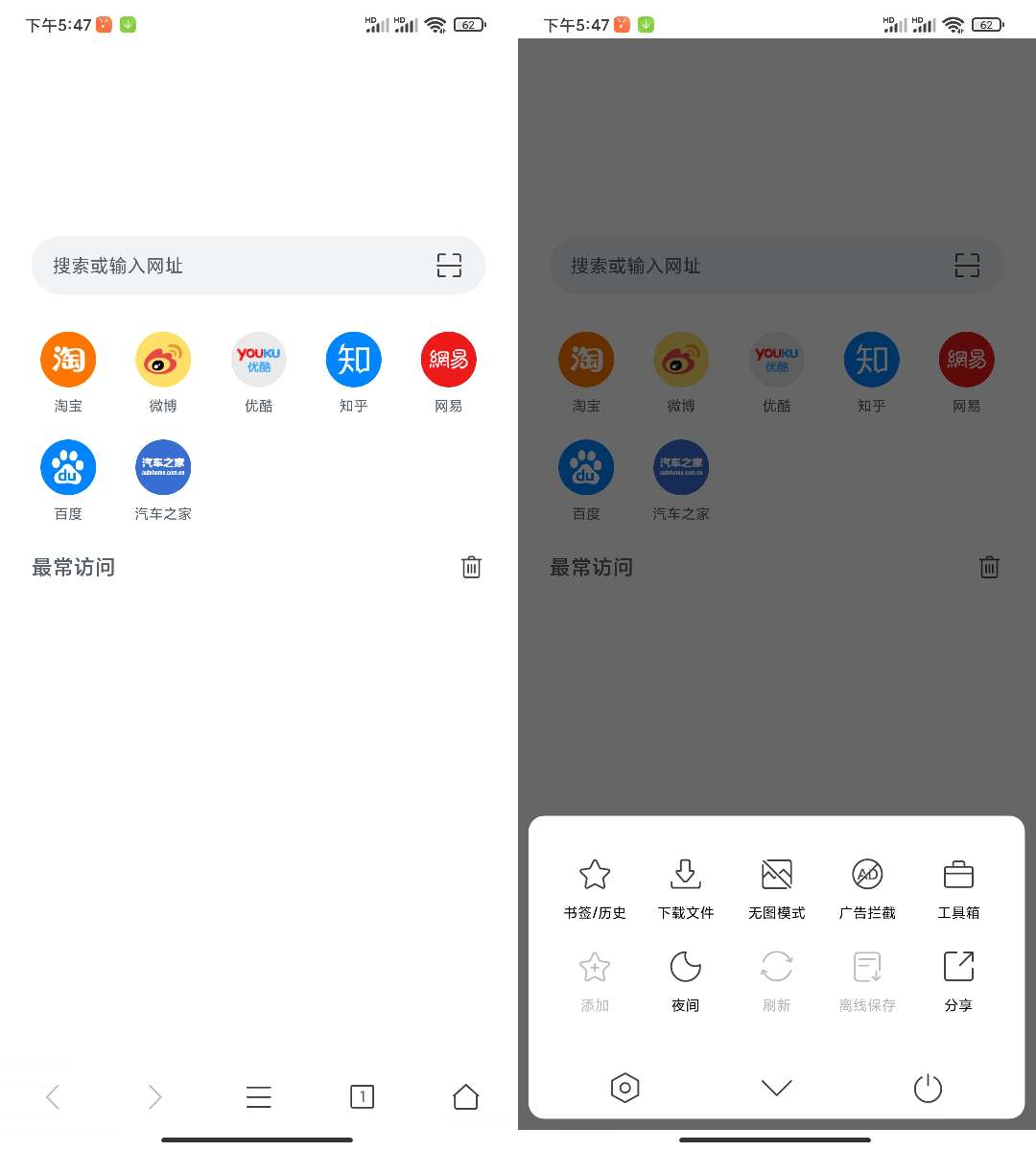
Task: Go to the home page via house icon
Action: (x=465, y=1096)
